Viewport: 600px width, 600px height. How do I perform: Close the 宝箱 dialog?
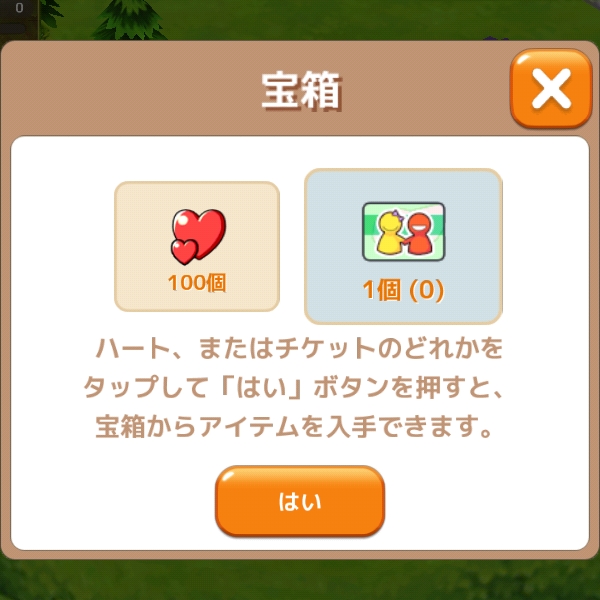pos(550,88)
